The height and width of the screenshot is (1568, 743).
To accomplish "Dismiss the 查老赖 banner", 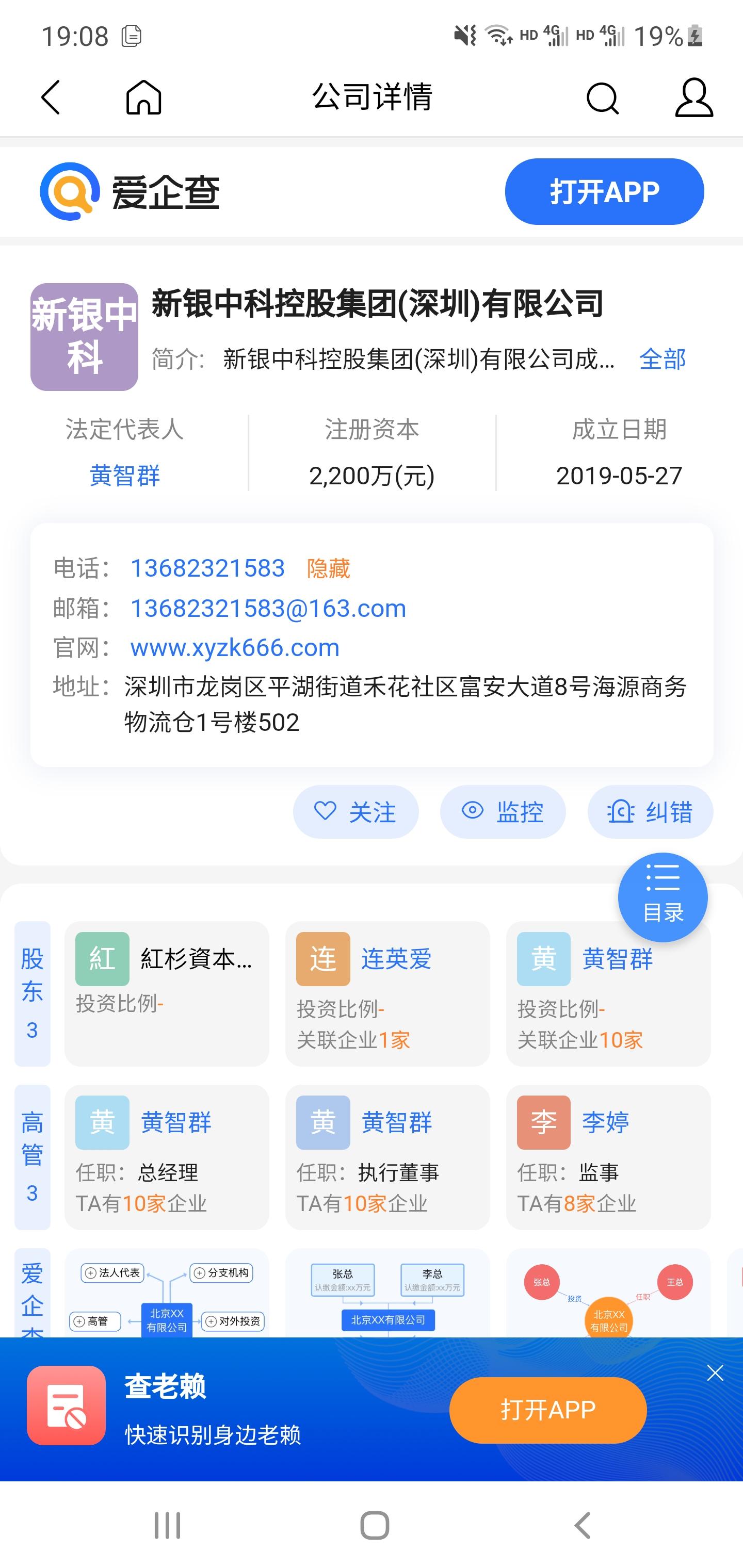I will tap(715, 1373).
